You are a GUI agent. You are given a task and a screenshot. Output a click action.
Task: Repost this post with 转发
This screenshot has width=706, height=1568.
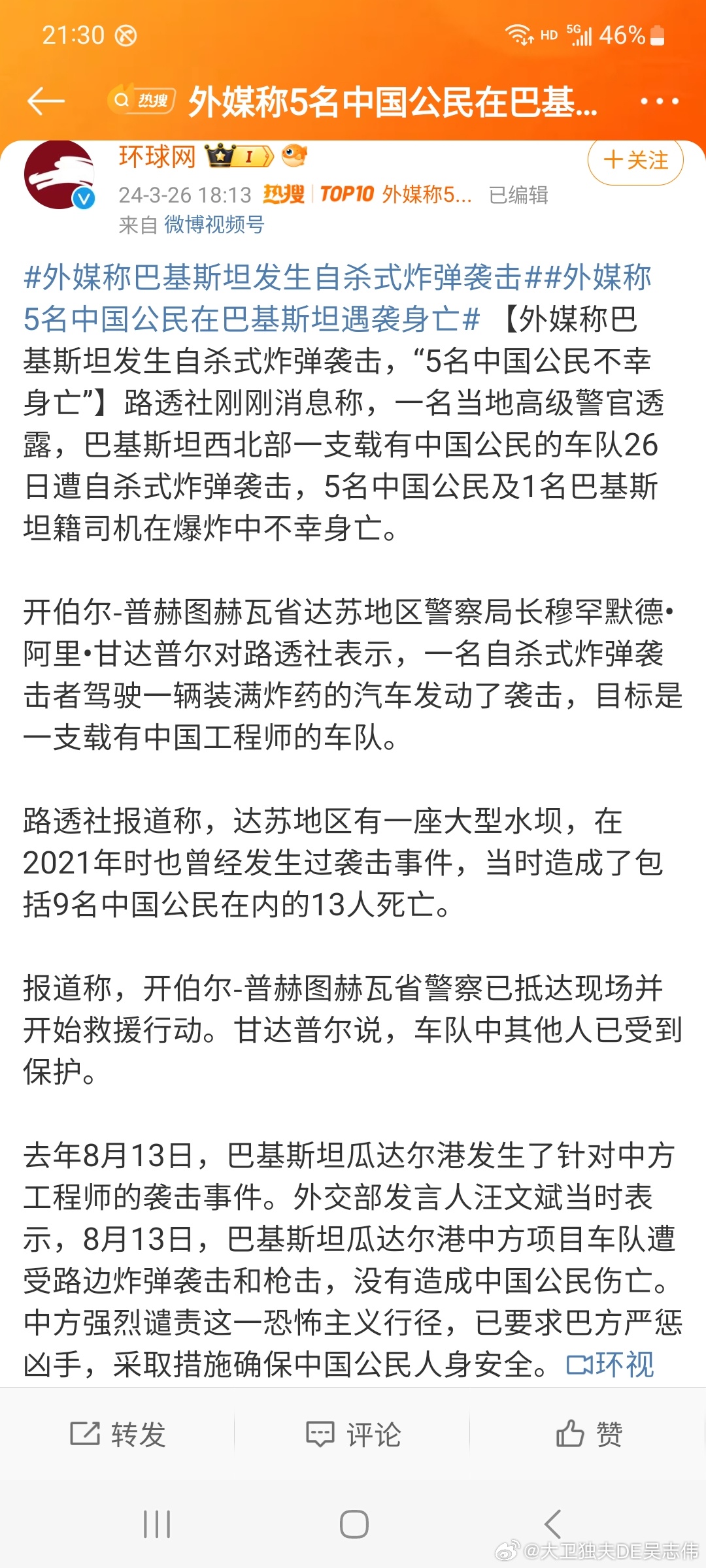tap(118, 1434)
